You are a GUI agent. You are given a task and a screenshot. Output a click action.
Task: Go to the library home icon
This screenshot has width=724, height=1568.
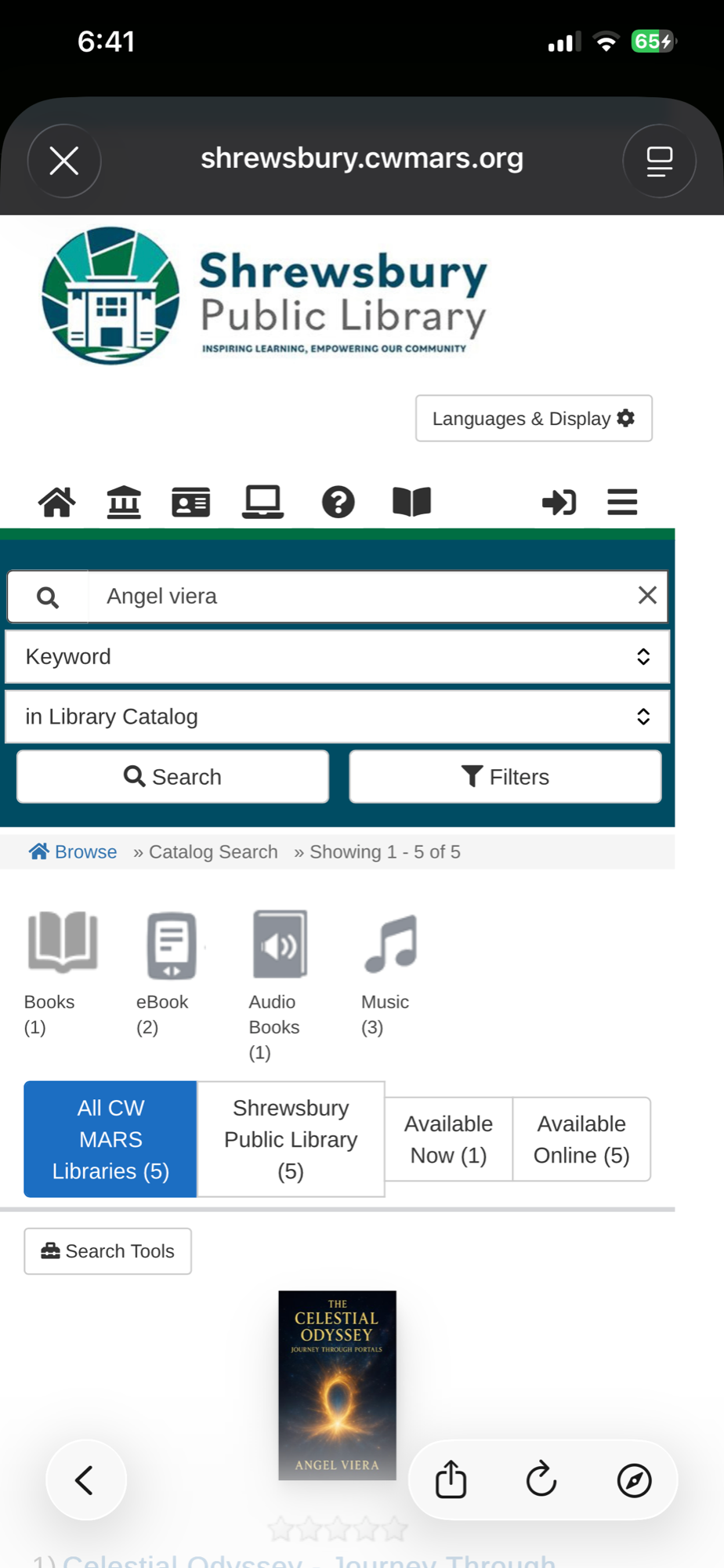point(57,502)
